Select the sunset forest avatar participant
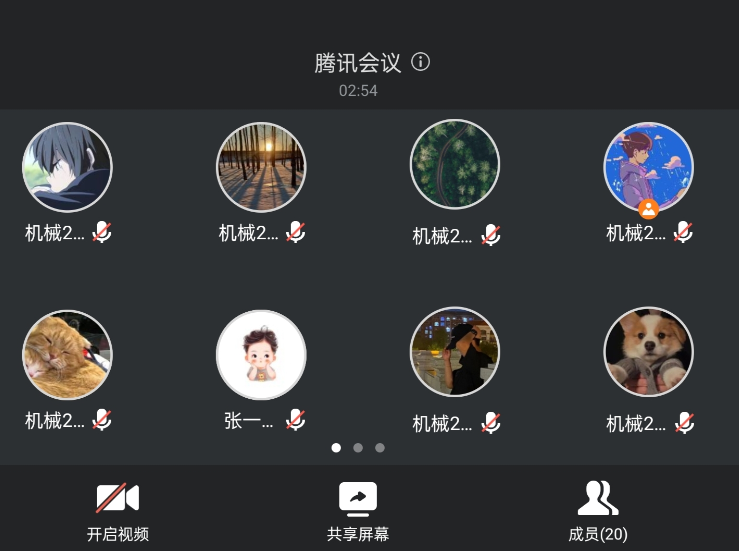Viewport: 739px width, 551px height. click(261, 167)
